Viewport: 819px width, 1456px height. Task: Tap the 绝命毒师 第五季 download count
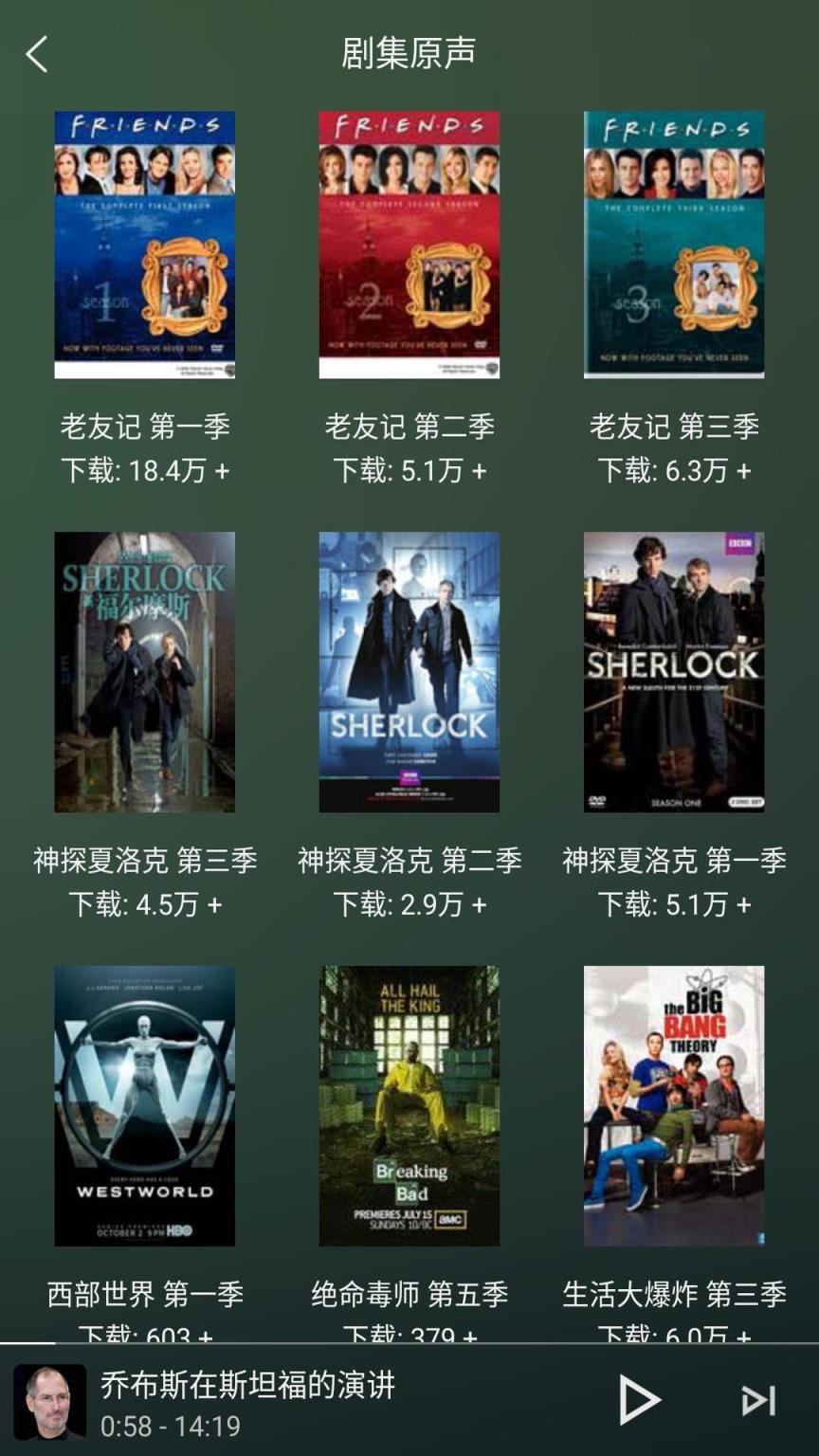pyautogui.click(x=409, y=1337)
